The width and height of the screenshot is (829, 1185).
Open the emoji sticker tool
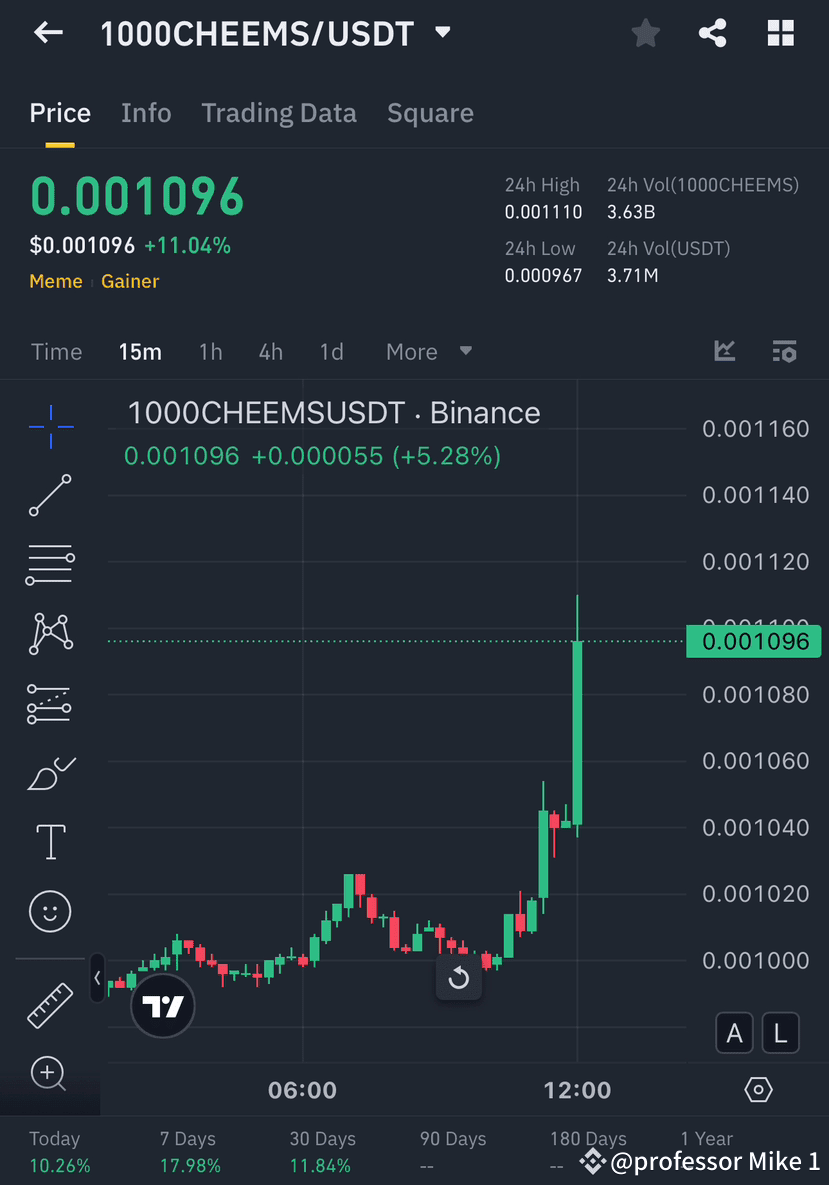click(49, 911)
